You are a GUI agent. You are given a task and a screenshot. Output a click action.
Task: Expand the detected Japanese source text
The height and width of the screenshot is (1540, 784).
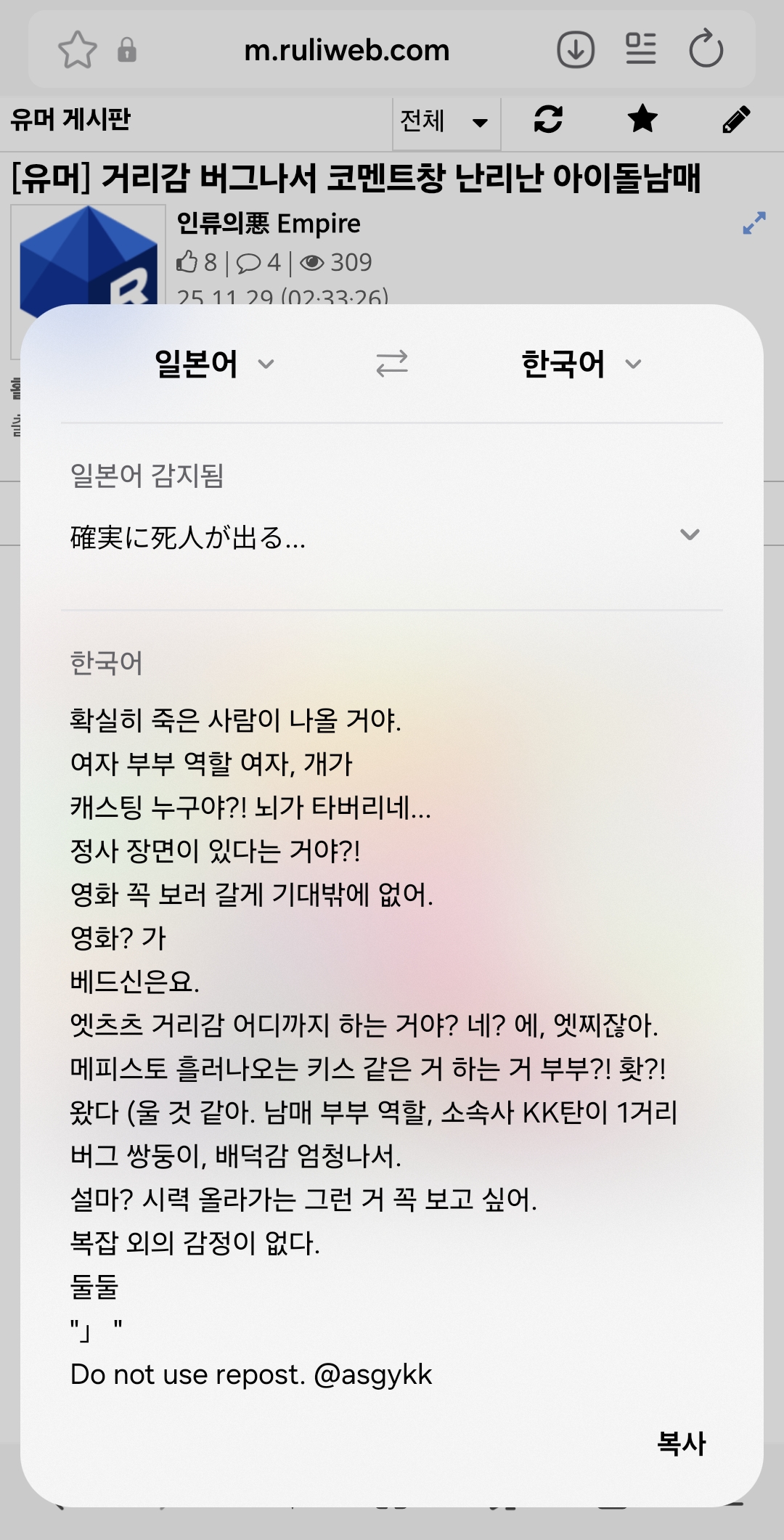[x=689, y=535]
